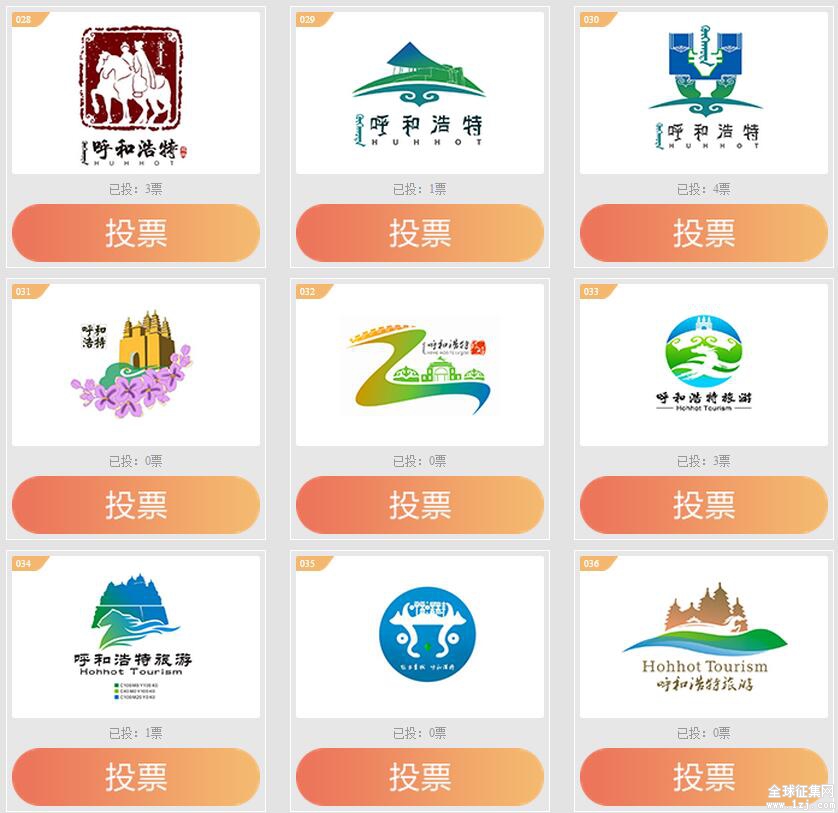This screenshot has width=838, height=813.
Task: Select 投票 for entry 034
Action: 136,777
